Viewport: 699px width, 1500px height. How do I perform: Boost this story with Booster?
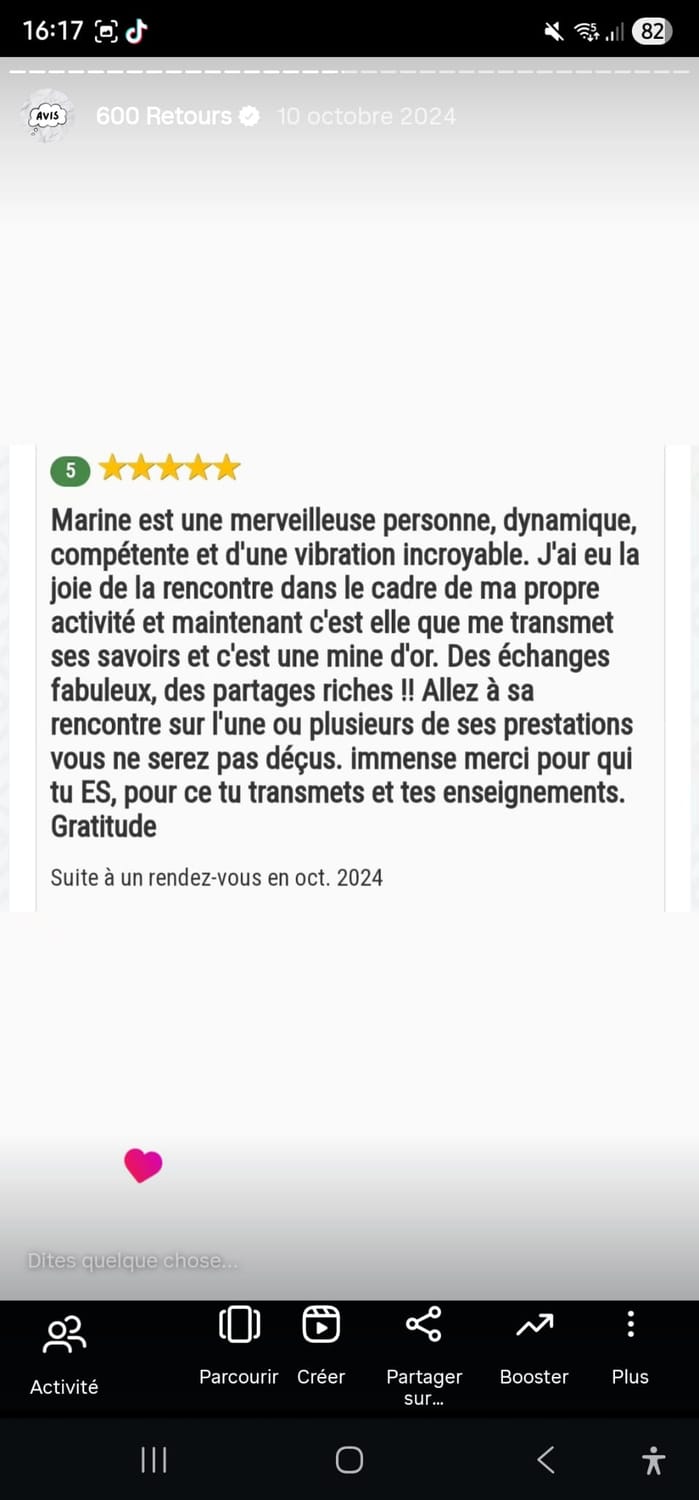(x=534, y=1345)
